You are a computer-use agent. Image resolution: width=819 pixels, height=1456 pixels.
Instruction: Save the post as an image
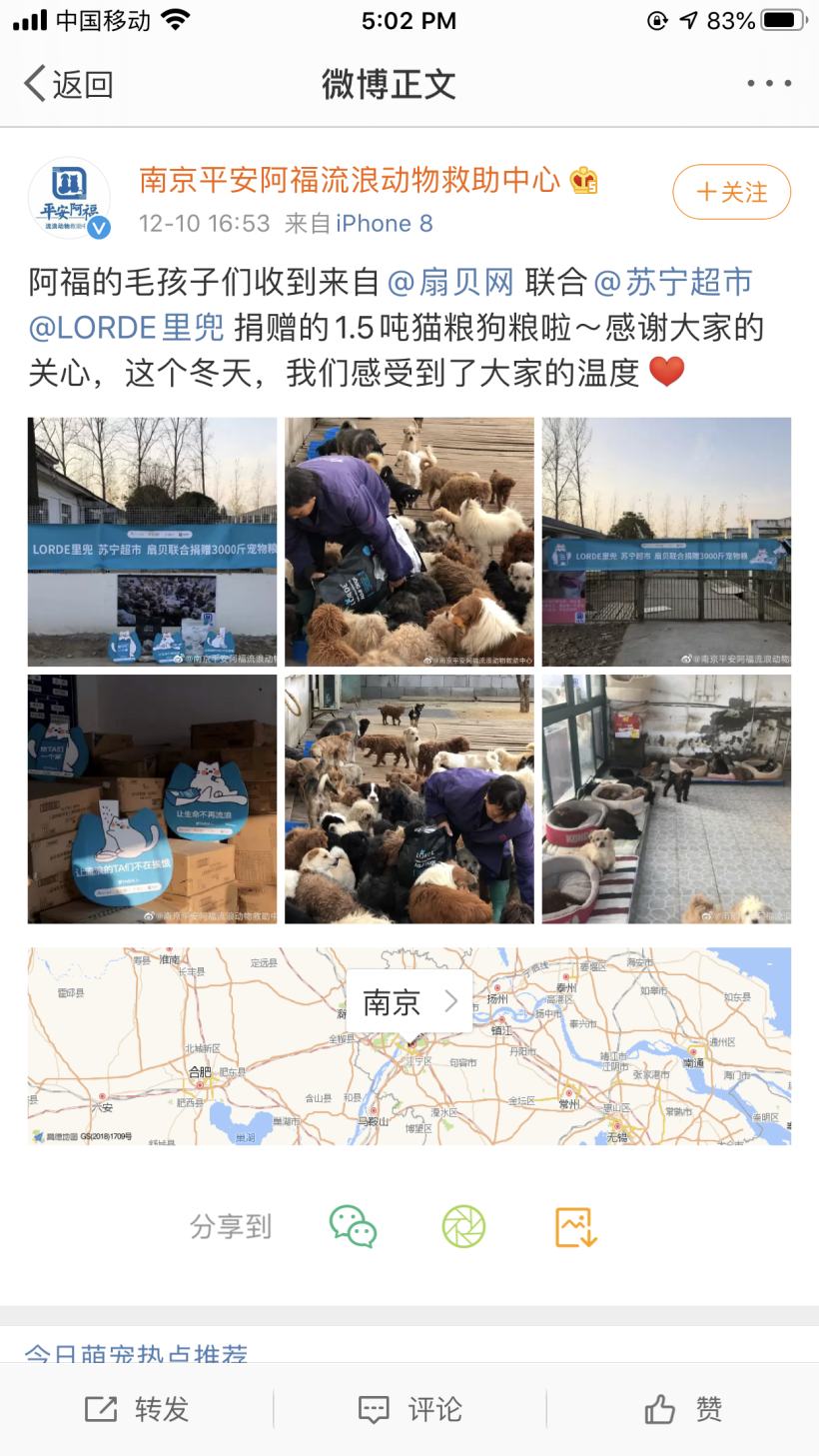point(576,1226)
